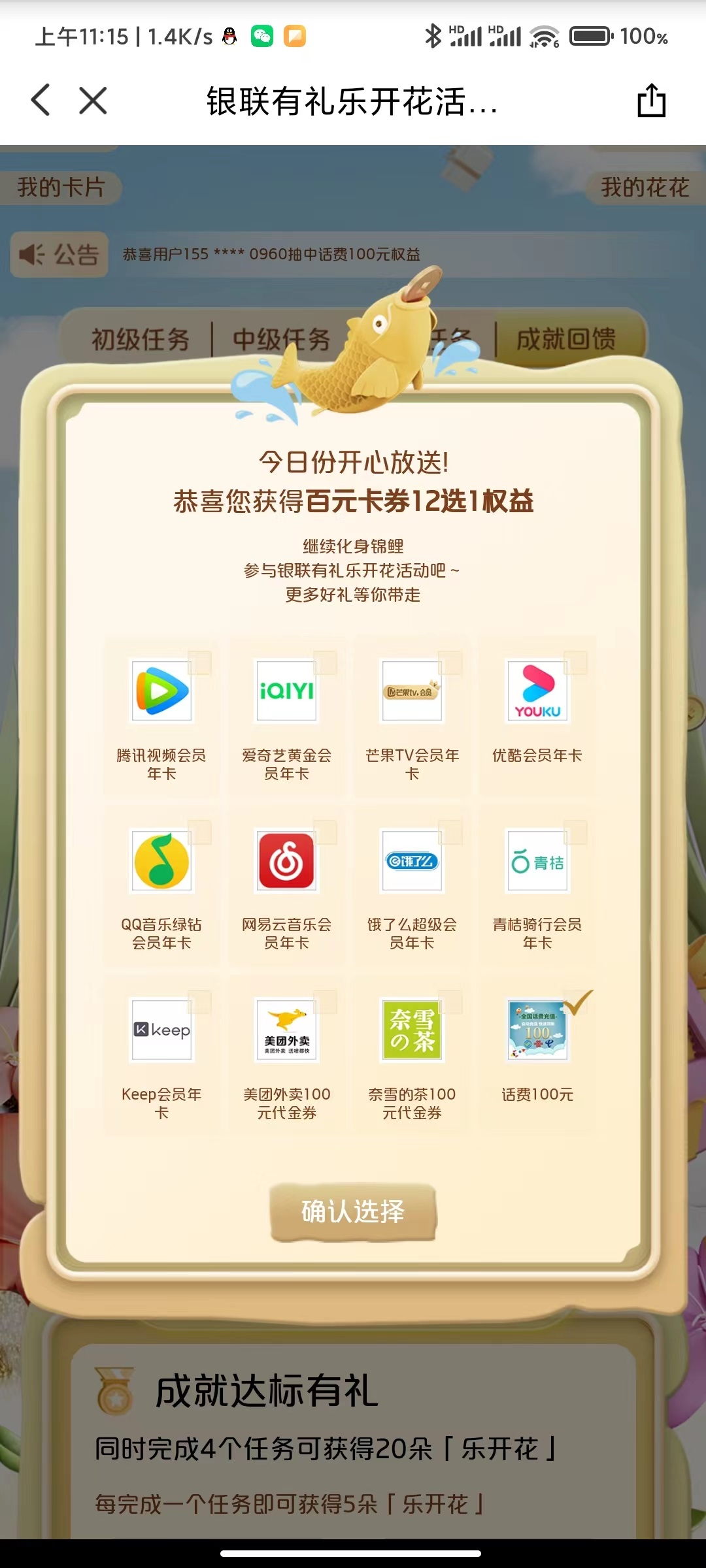This screenshot has height=1568, width=706.
Task: Select 饿了么超级会员年卡
Action: click(412, 885)
